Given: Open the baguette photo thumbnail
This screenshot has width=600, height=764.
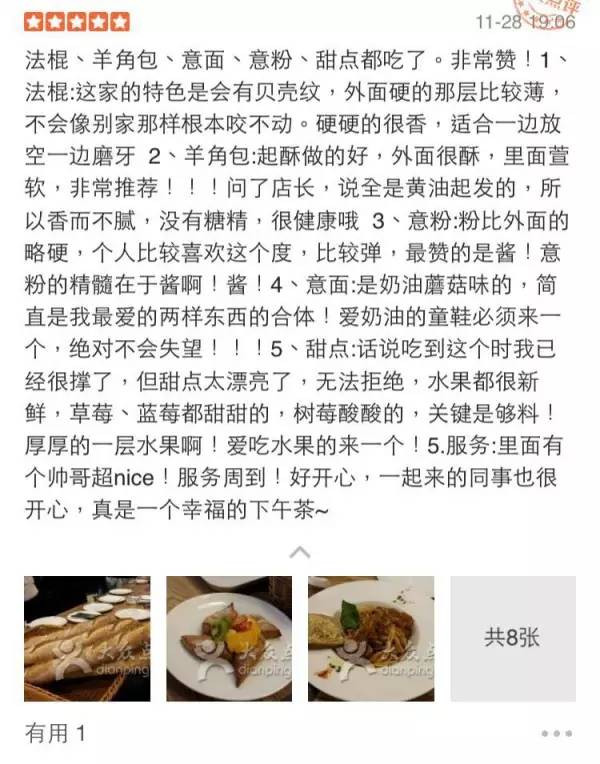Looking at the screenshot, I should [x=87, y=638].
